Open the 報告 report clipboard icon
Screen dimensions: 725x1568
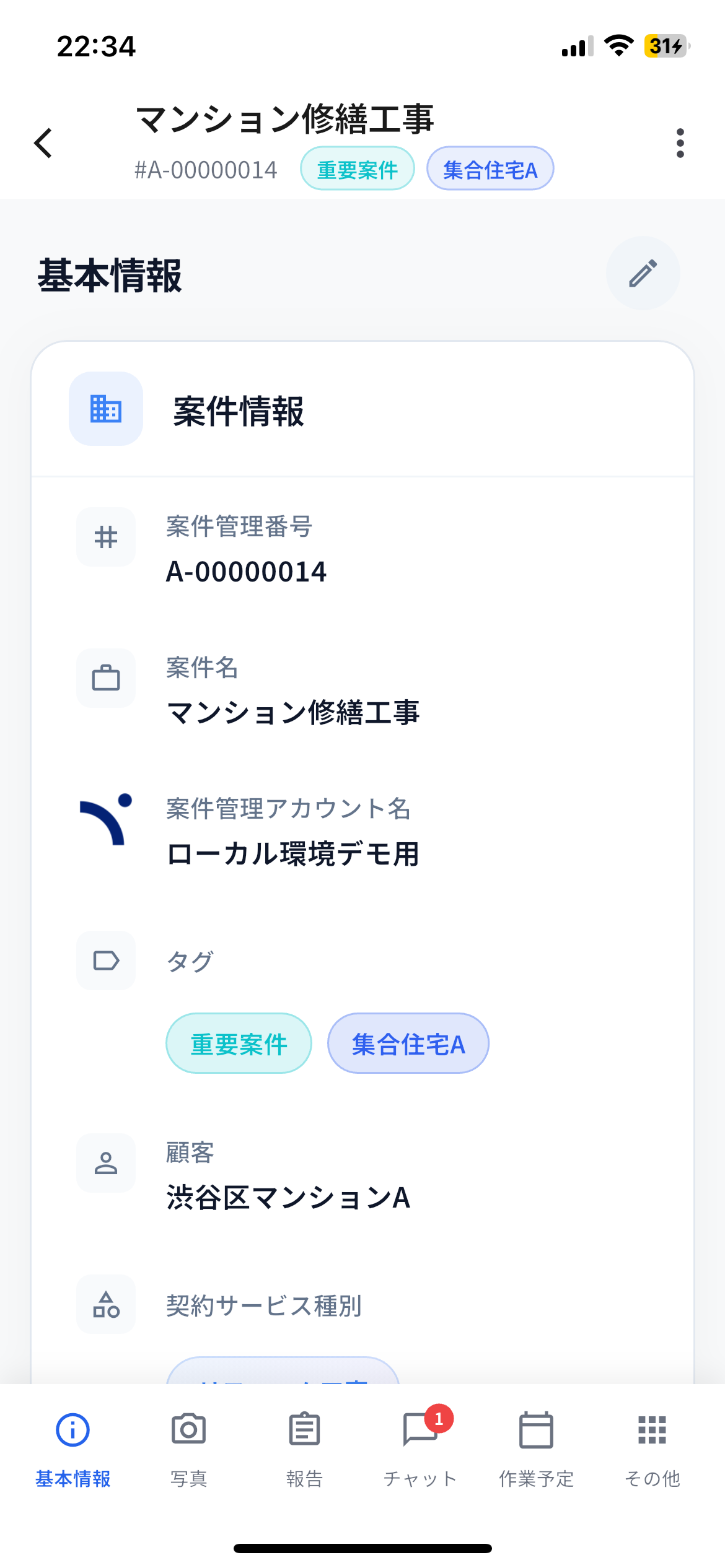(x=304, y=1429)
